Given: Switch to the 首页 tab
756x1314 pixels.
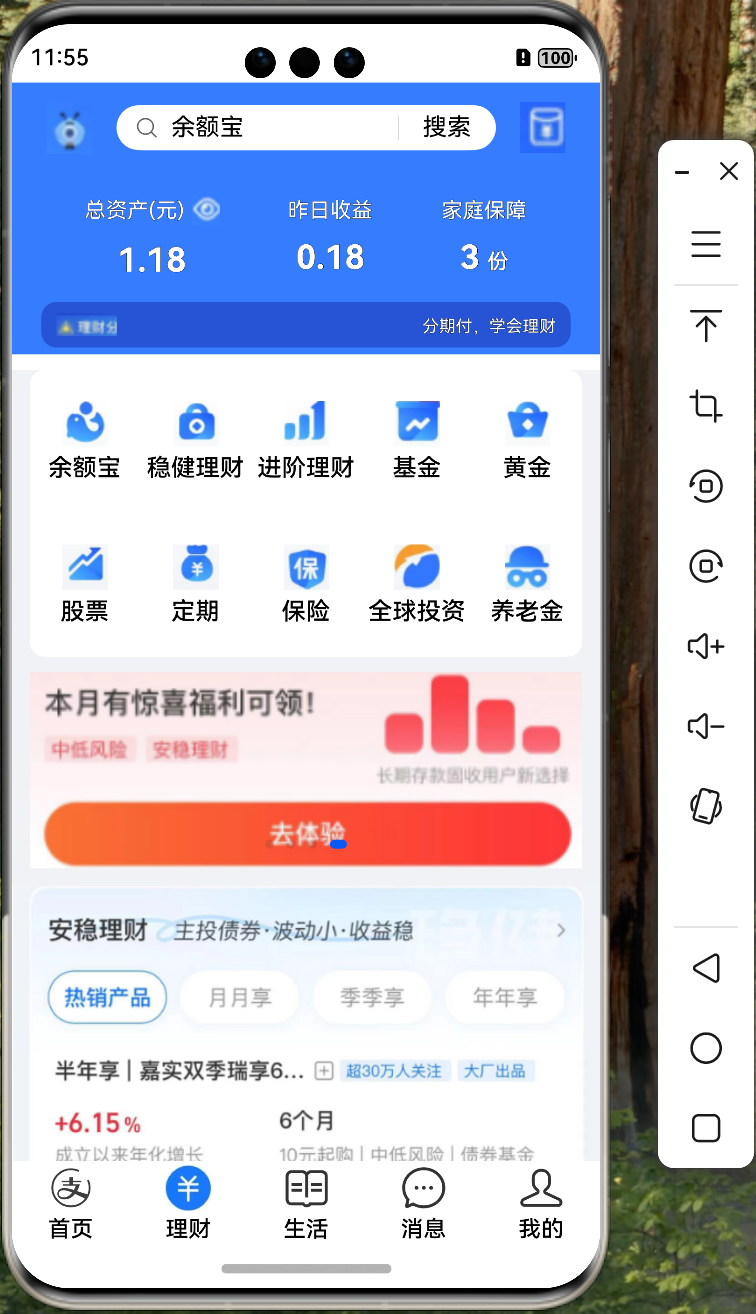Looking at the screenshot, I should click(x=71, y=1204).
